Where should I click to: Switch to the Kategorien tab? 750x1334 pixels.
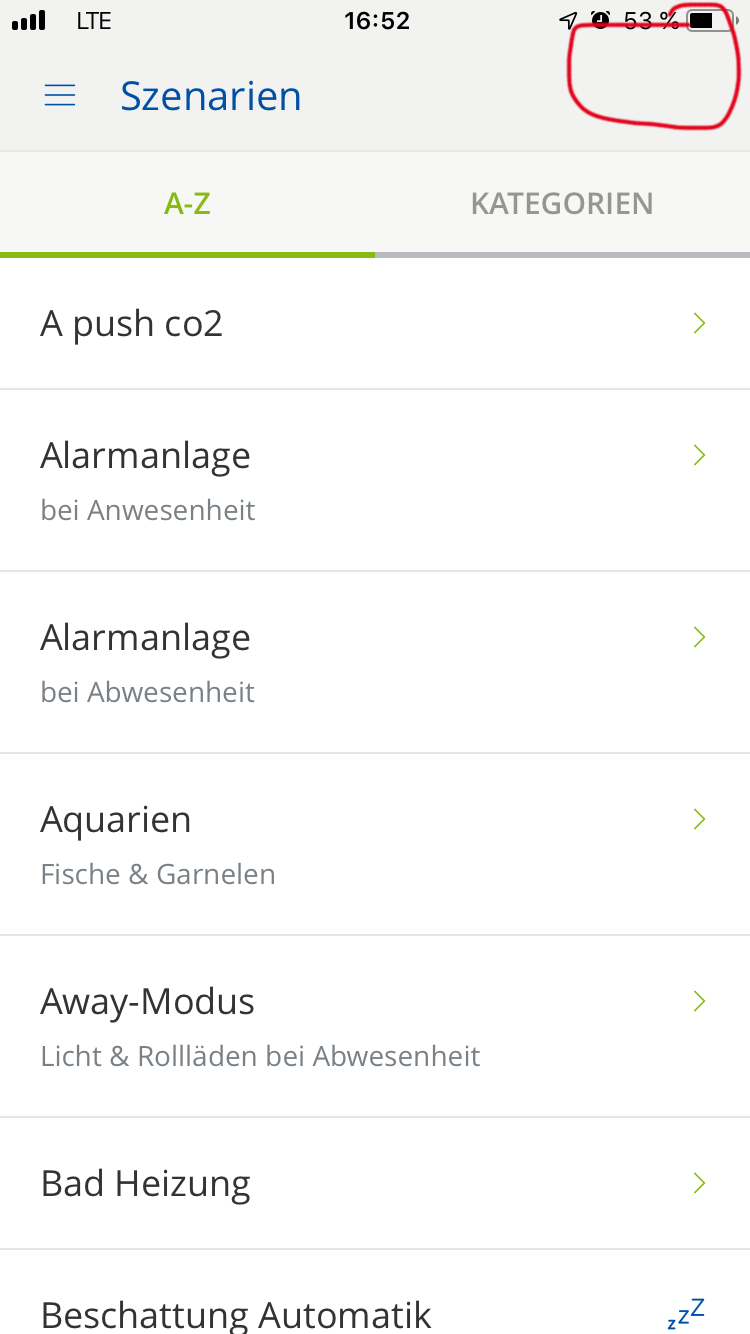coord(562,204)
